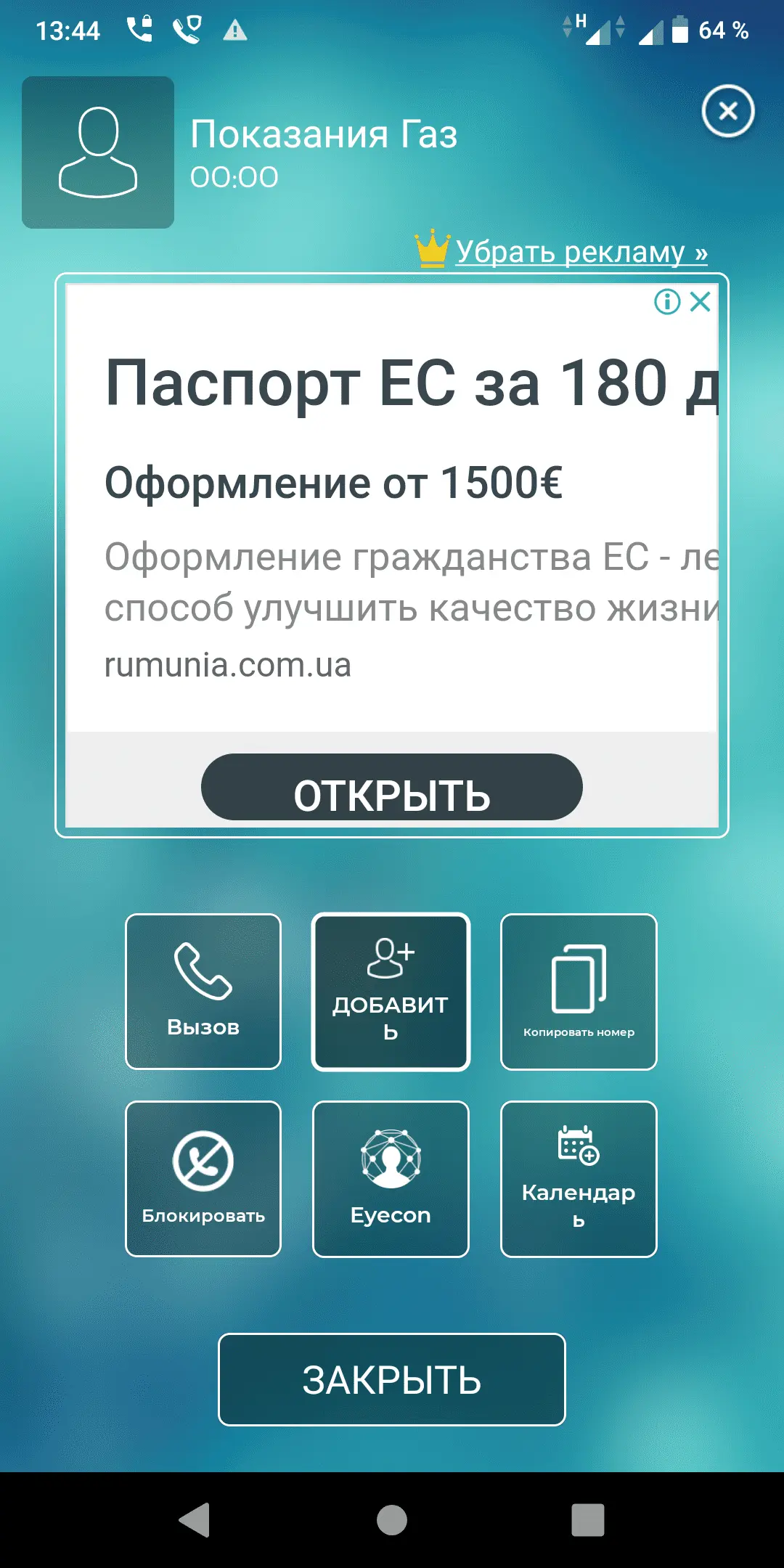Open the 'Убрать рекламу' link

581,252
